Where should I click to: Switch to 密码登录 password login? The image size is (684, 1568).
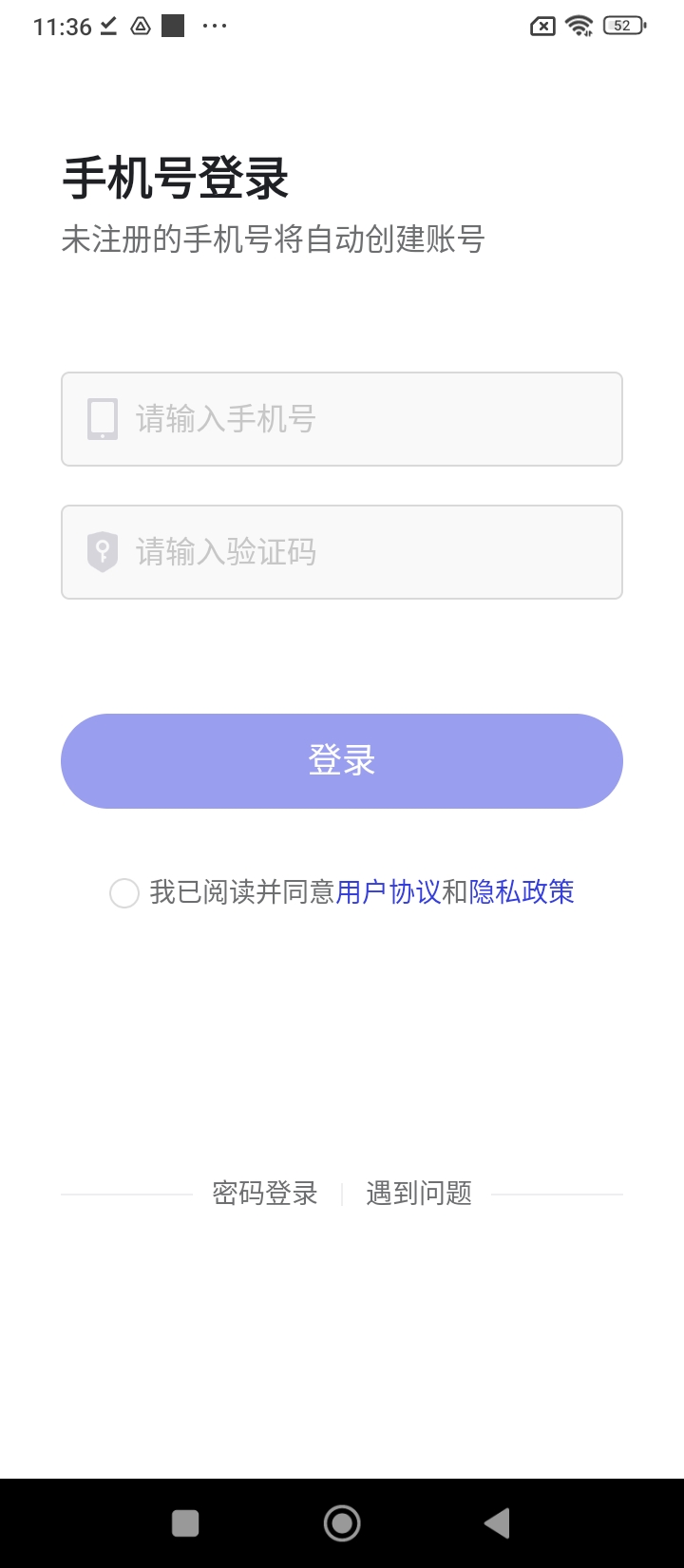tap(265, 1194)
